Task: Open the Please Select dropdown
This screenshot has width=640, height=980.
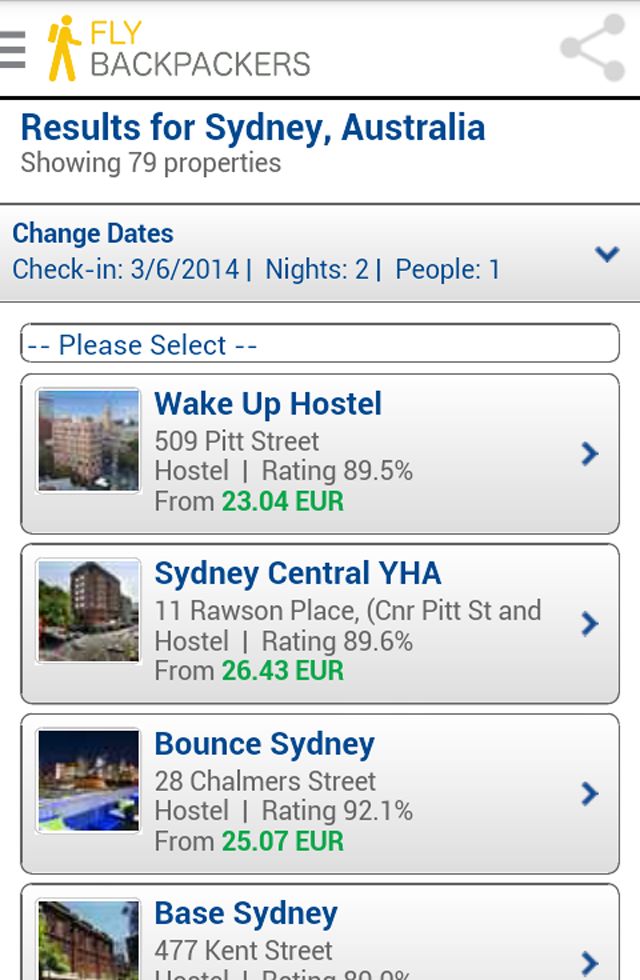Action: click(320, 345)
